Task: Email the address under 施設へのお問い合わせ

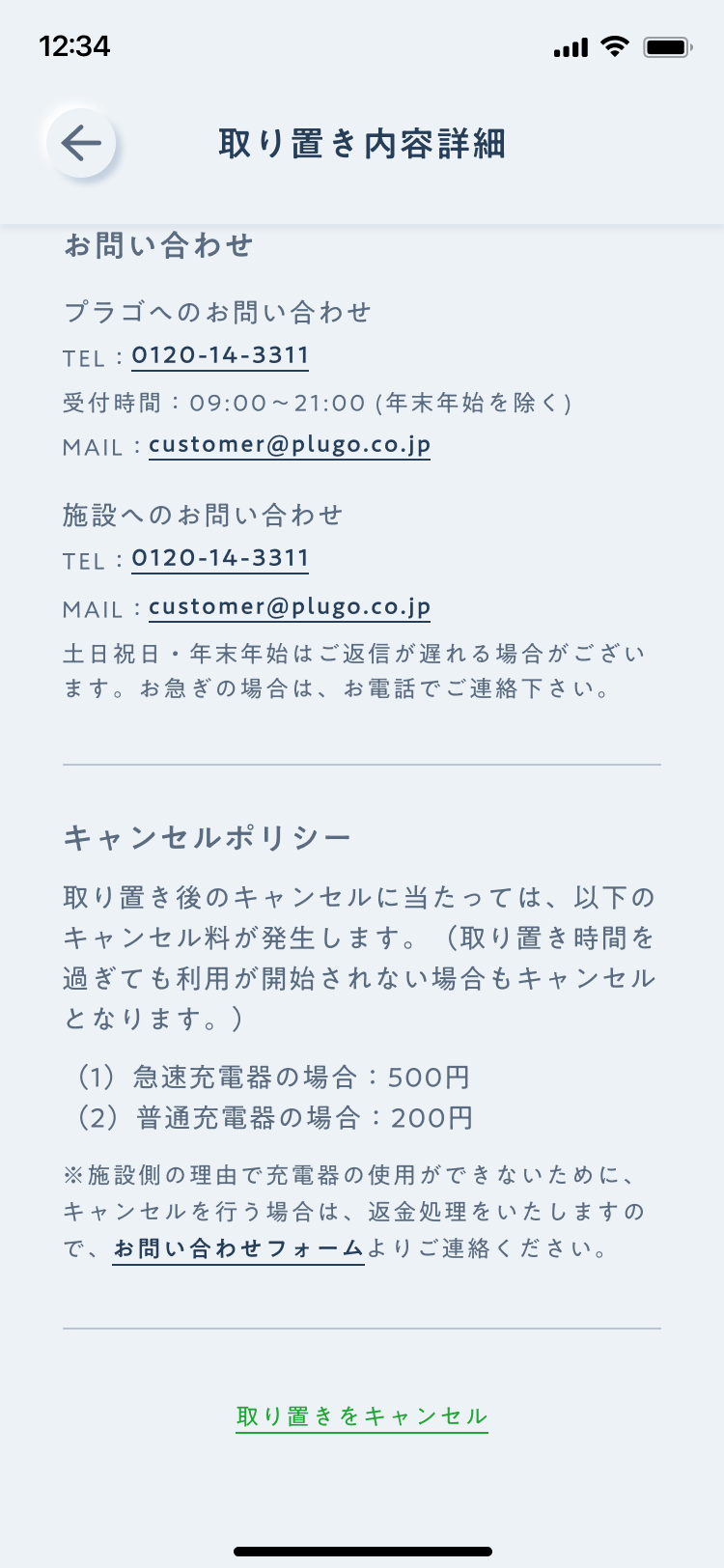Action: [290, 607]
